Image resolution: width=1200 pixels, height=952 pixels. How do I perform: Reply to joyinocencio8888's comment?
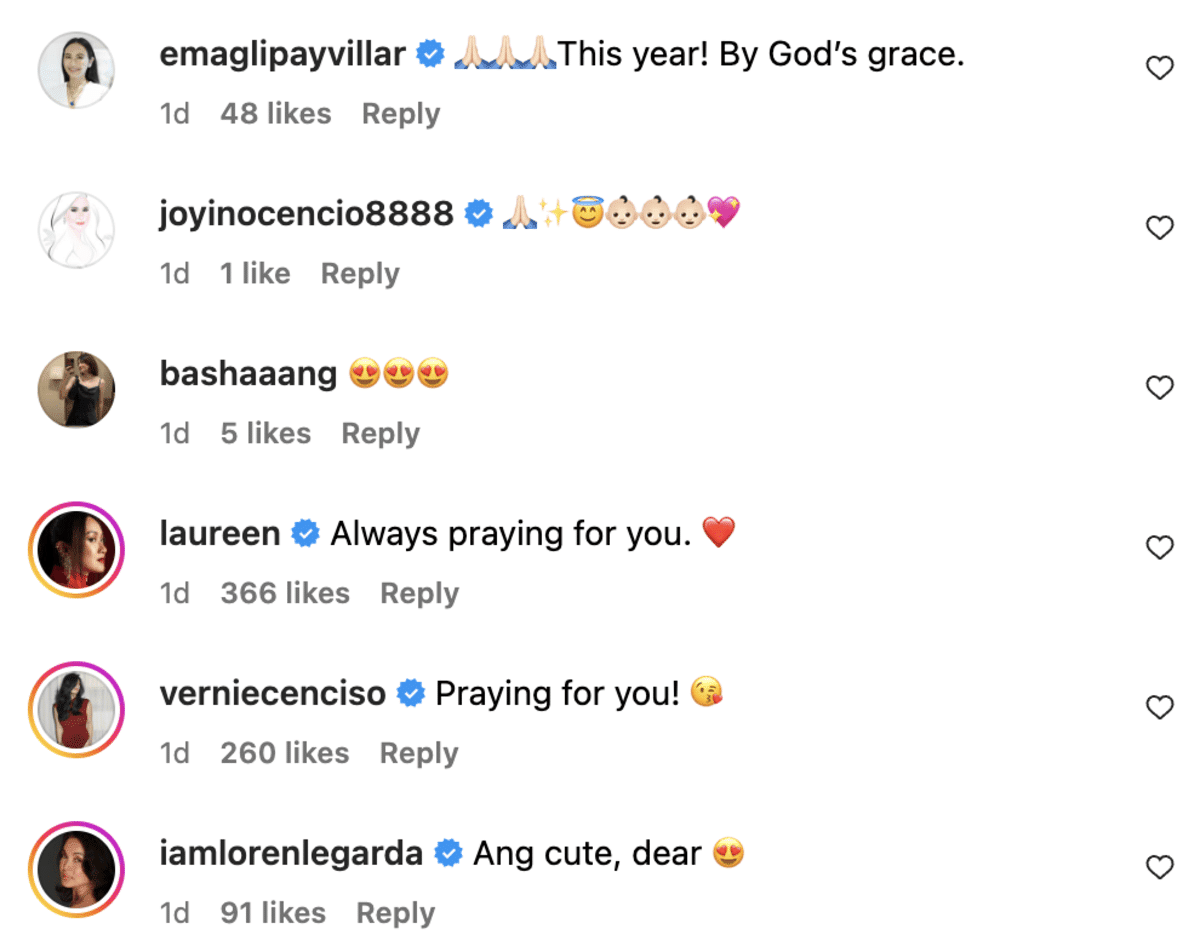(359, 274)
